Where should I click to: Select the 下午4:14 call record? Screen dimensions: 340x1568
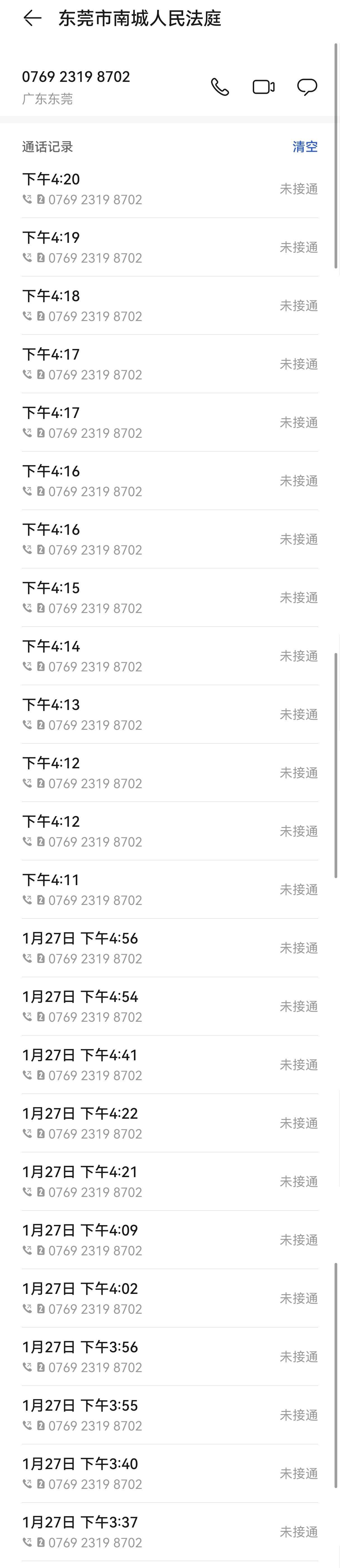point(169,655)
